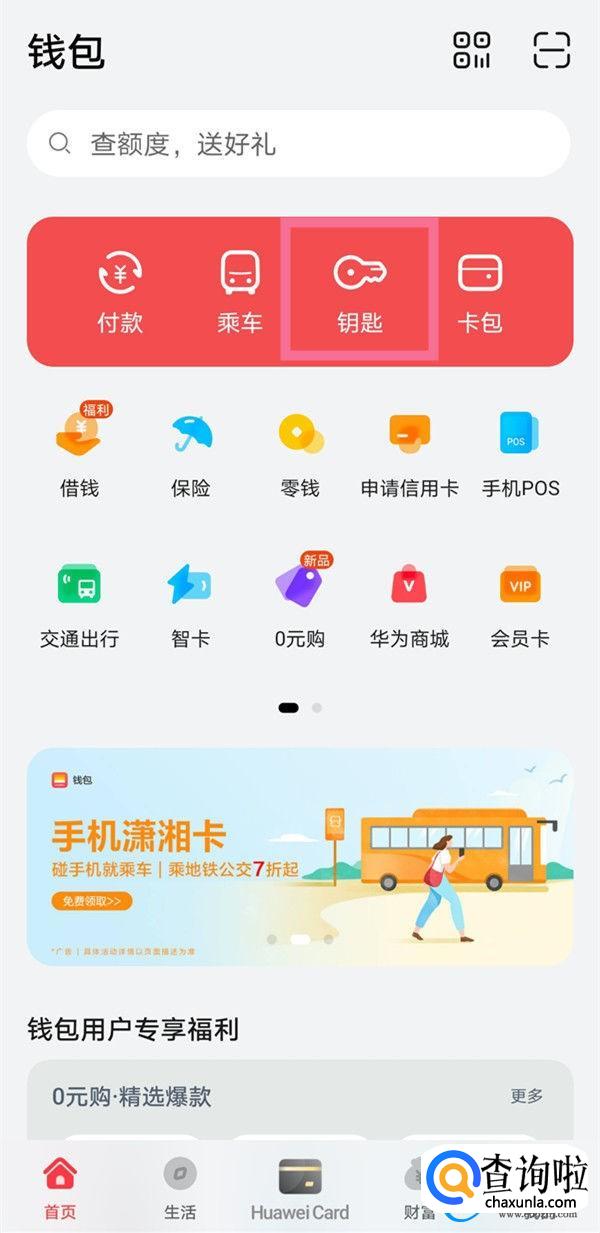The image size is (600, 1233).
Task: Open the scan icon at top right
Action: coord(551,50)
